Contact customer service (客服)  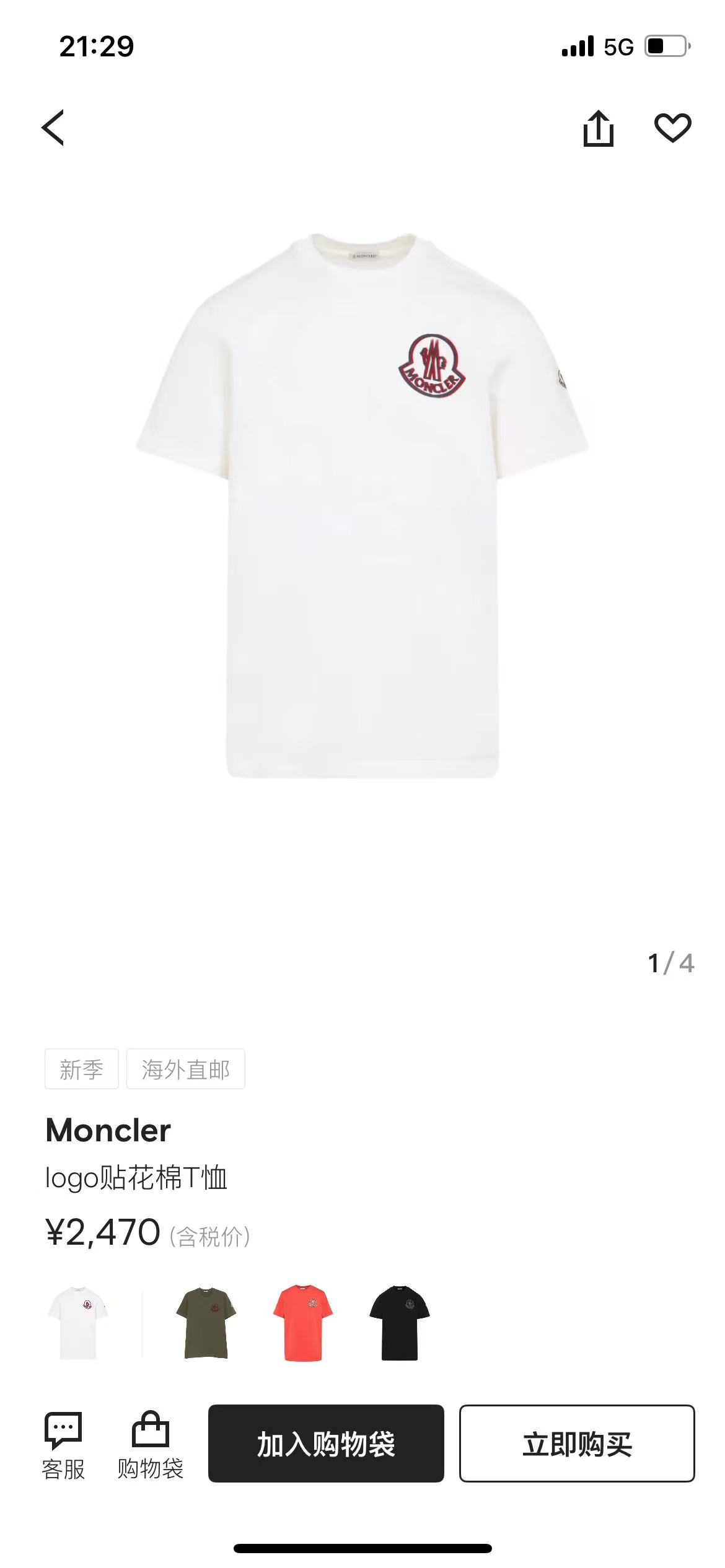point(63,1445)
